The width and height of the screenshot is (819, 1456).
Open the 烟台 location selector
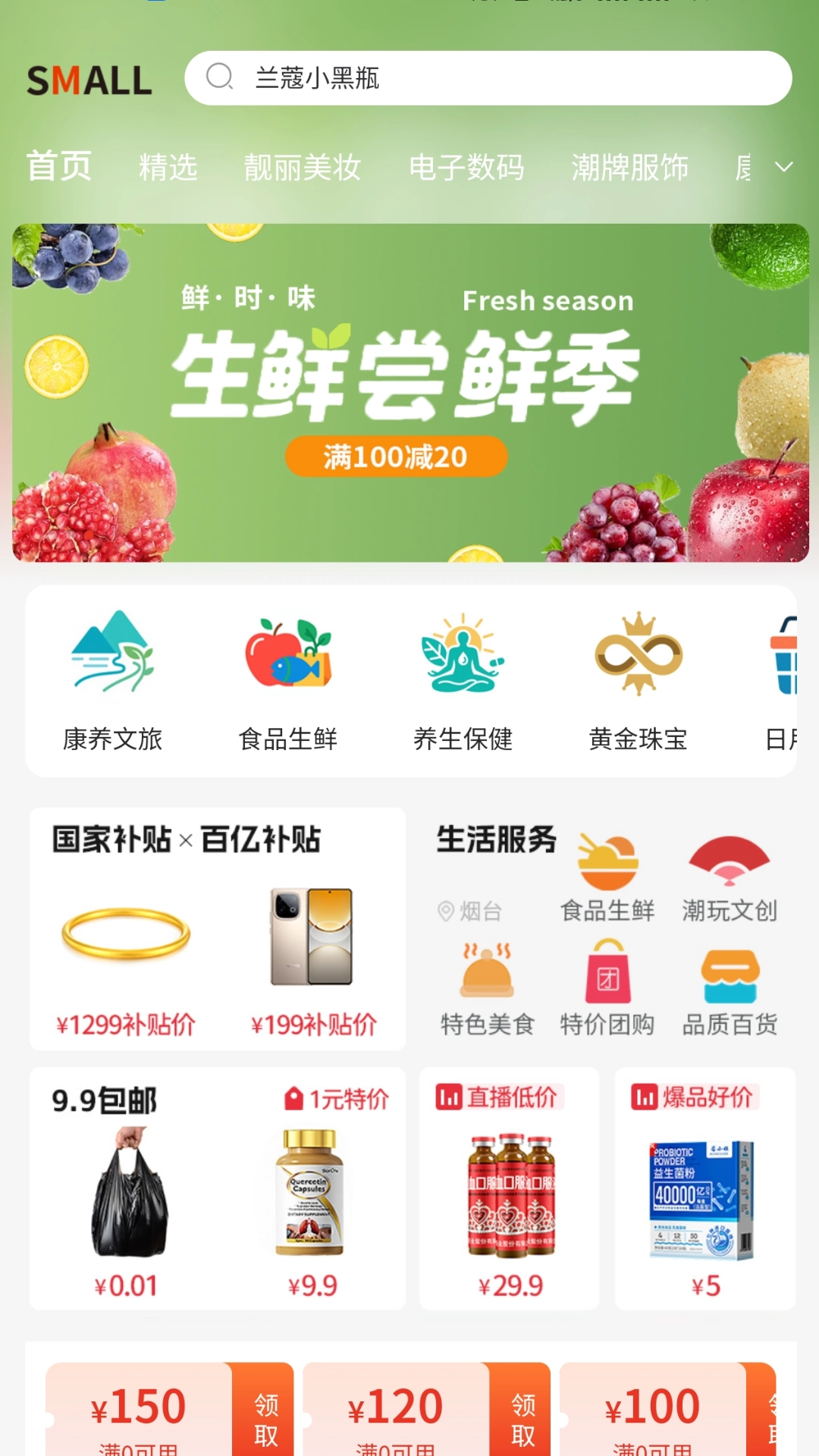(470, 912)
